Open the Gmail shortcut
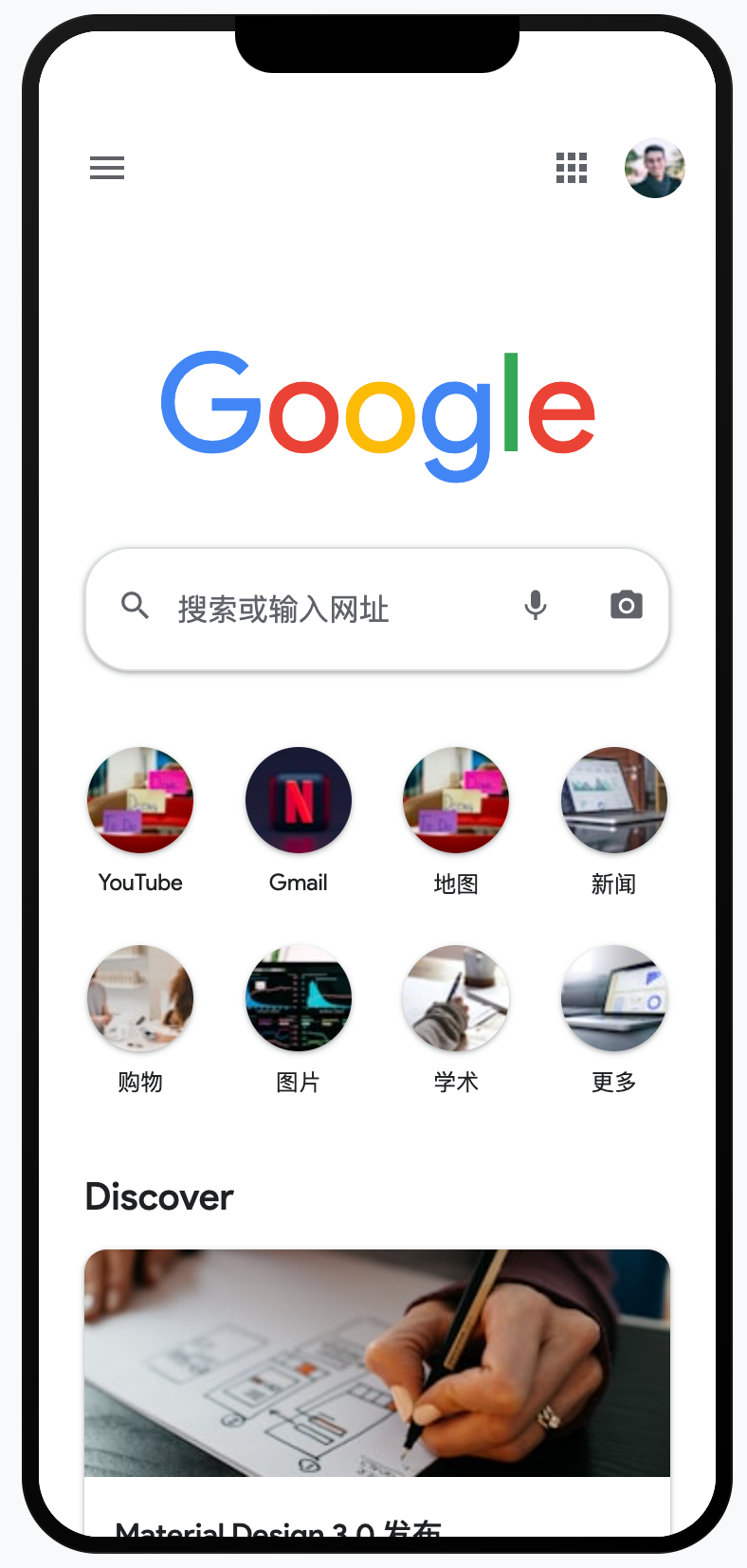Viewport: 747px width, 1568px height. point(299,801)
